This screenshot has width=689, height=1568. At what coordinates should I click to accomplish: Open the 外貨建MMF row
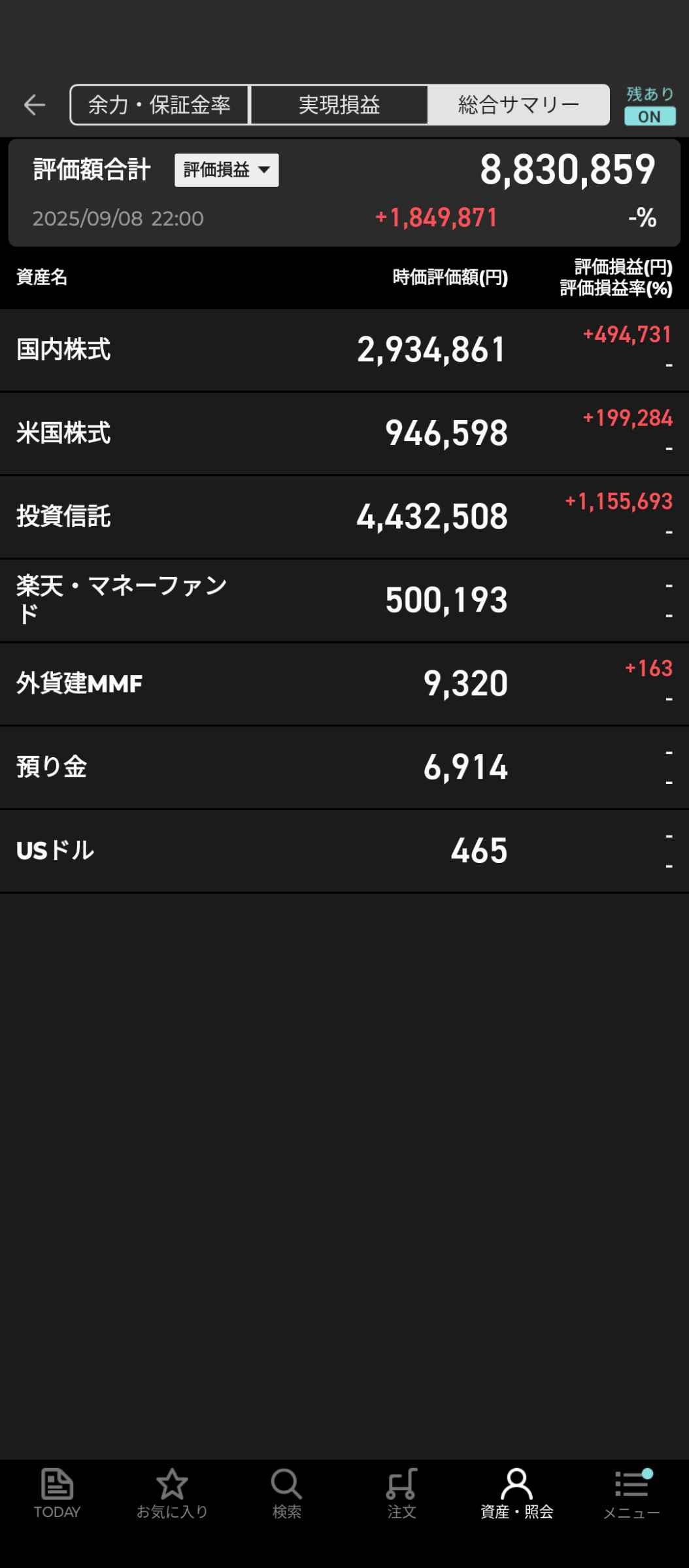click(344, 683)
